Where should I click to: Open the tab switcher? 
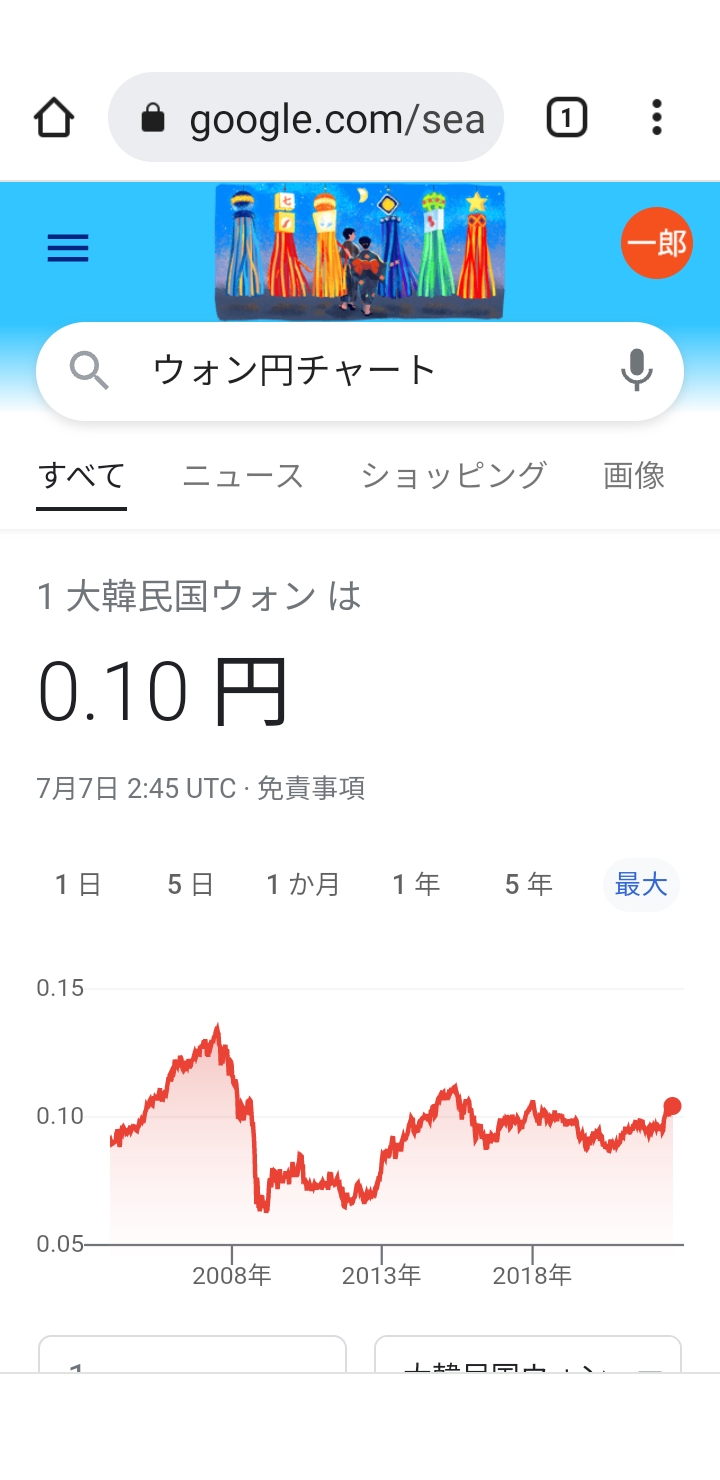click(566, 118)
